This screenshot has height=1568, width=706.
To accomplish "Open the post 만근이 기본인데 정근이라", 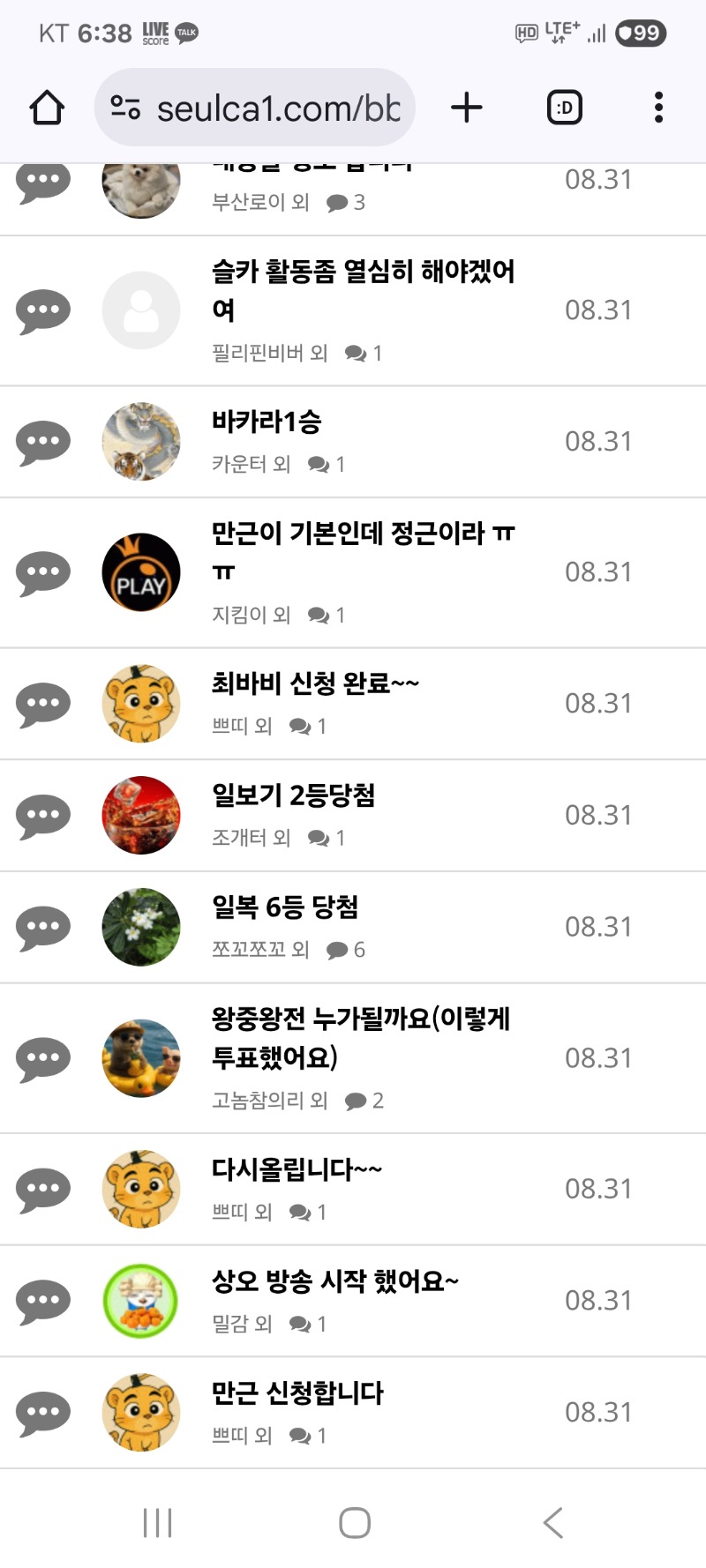I will (x=362, y=551).
